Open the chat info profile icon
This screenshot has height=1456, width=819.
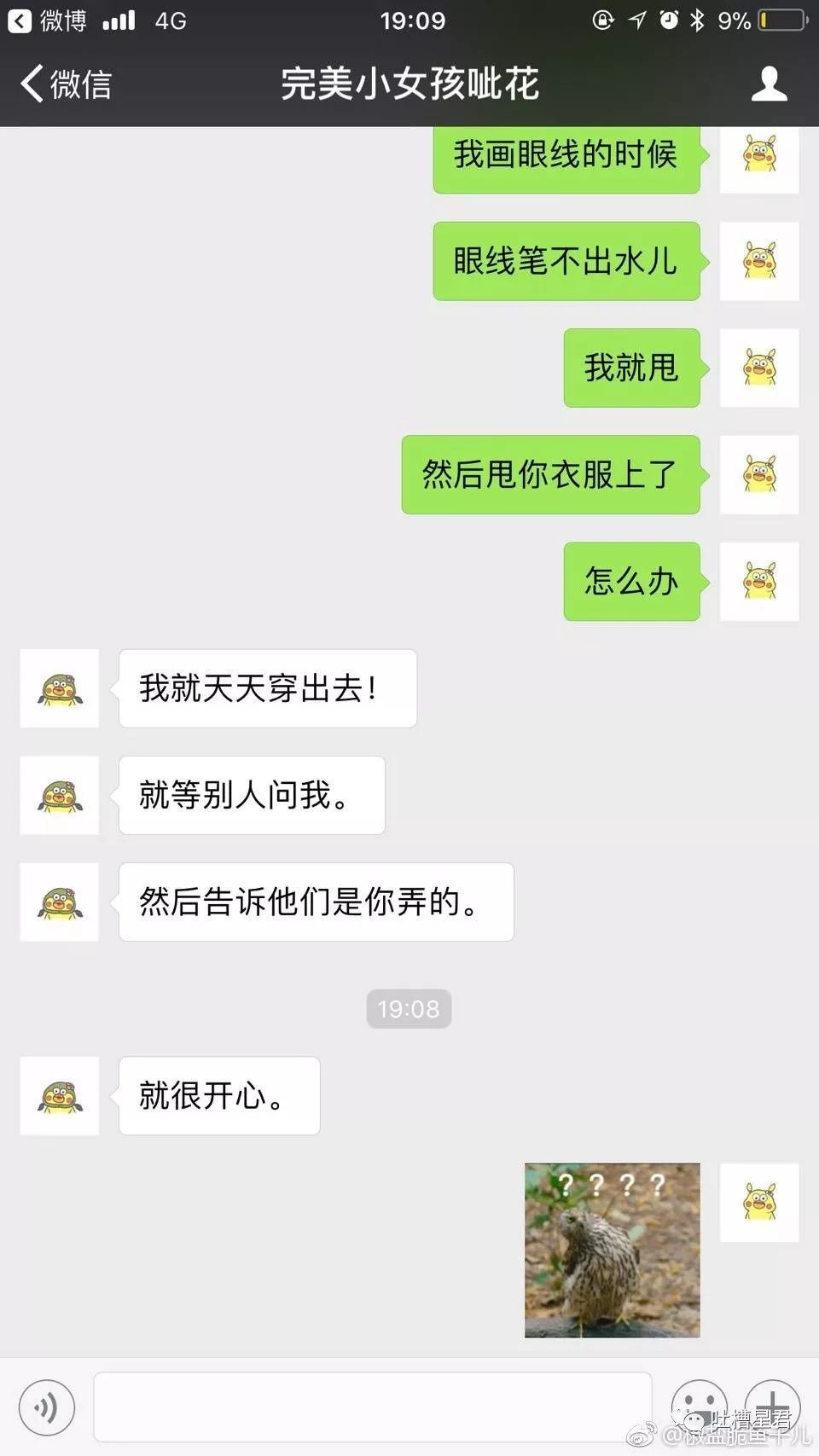(x=769, y=84)
